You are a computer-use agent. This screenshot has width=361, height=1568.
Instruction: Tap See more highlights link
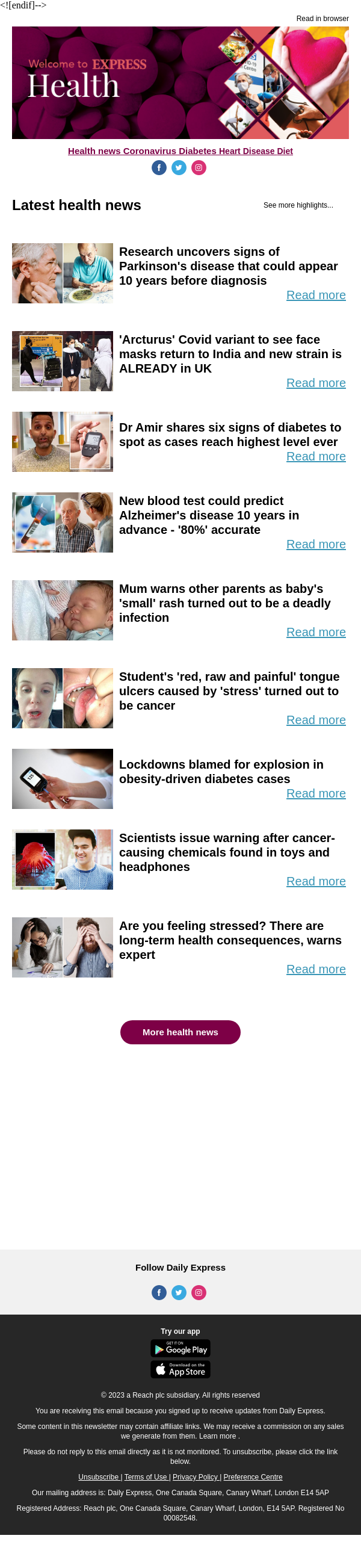(298, 205)
